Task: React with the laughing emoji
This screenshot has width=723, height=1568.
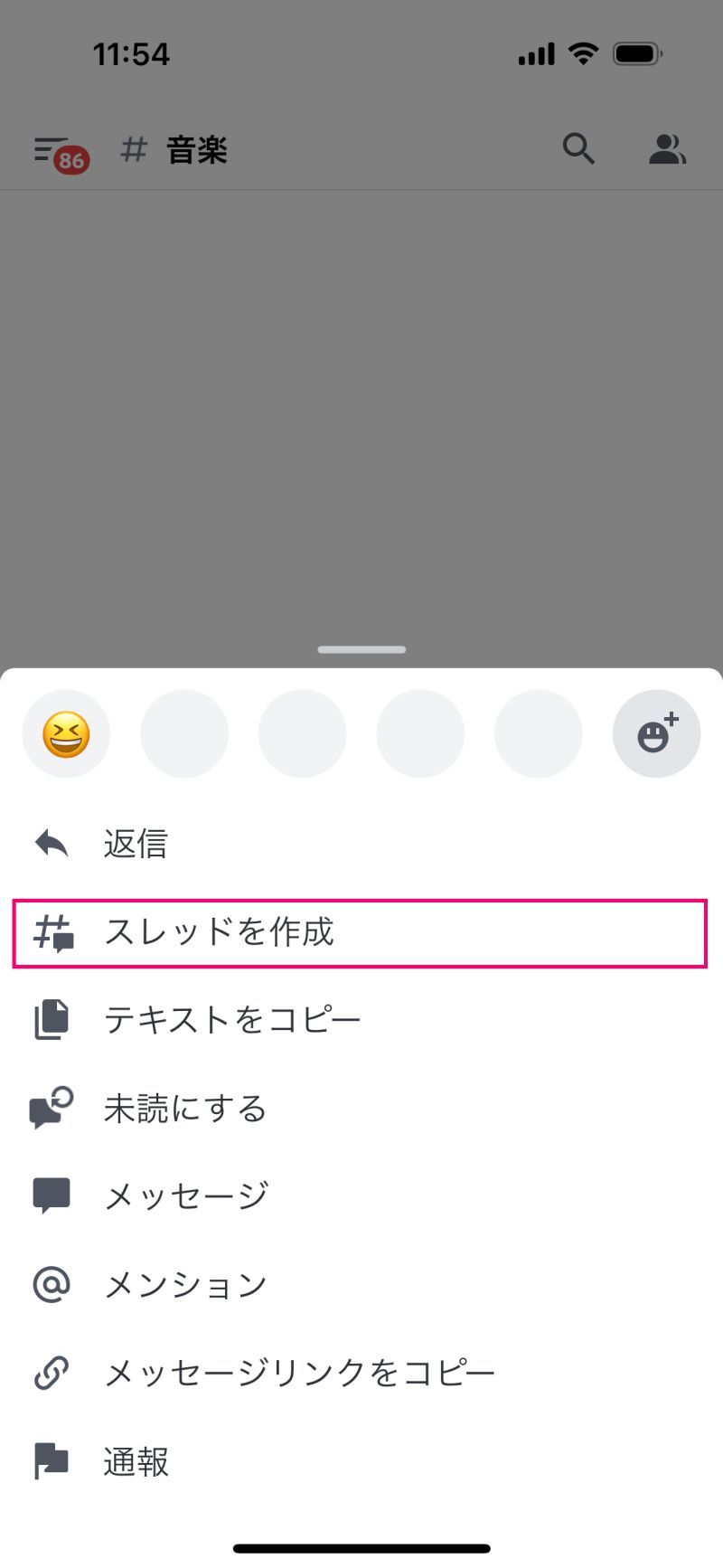Action: tap(66, 733)
